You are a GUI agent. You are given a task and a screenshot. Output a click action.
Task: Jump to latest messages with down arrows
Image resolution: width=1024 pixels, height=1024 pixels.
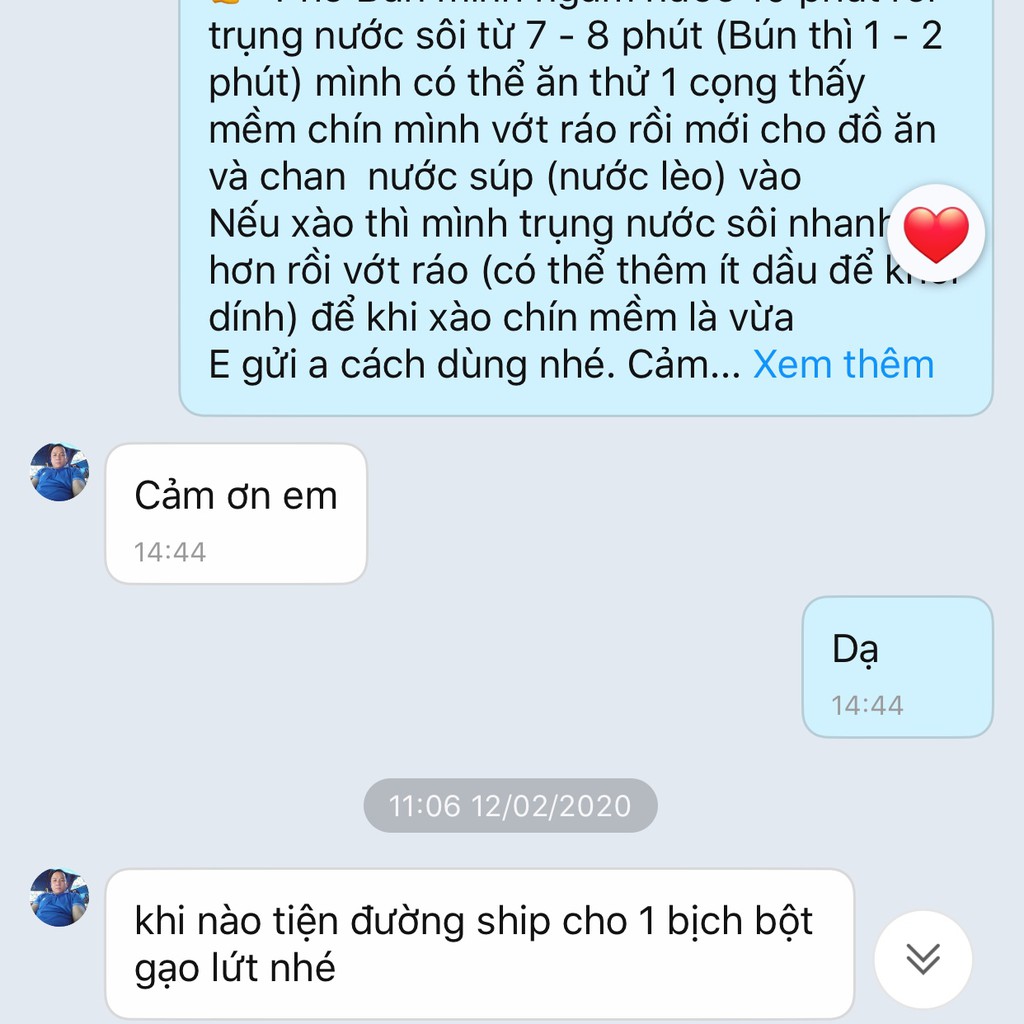(922, 958)
